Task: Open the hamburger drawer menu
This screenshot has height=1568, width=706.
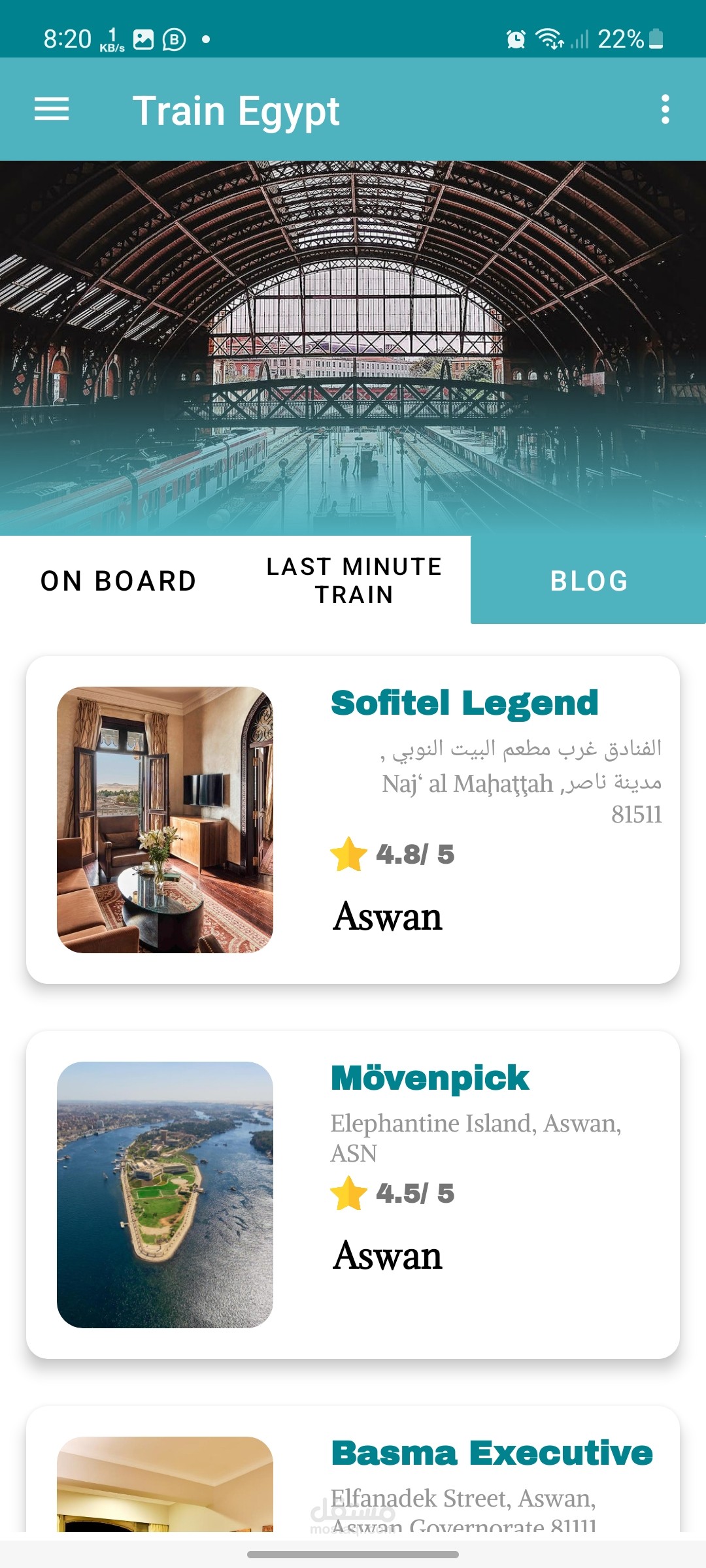Action: (52, 109)
